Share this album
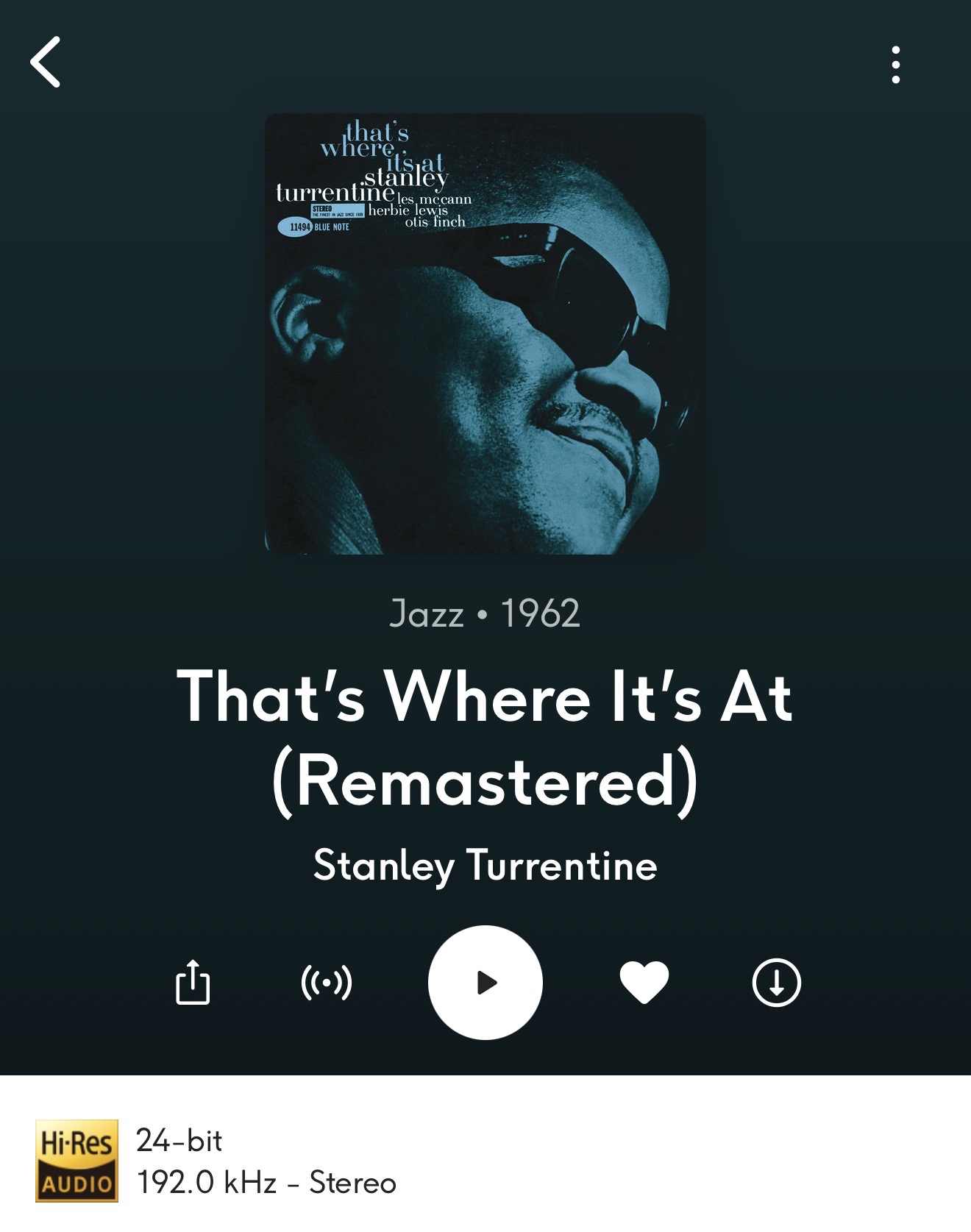 [x=193, y=982]
